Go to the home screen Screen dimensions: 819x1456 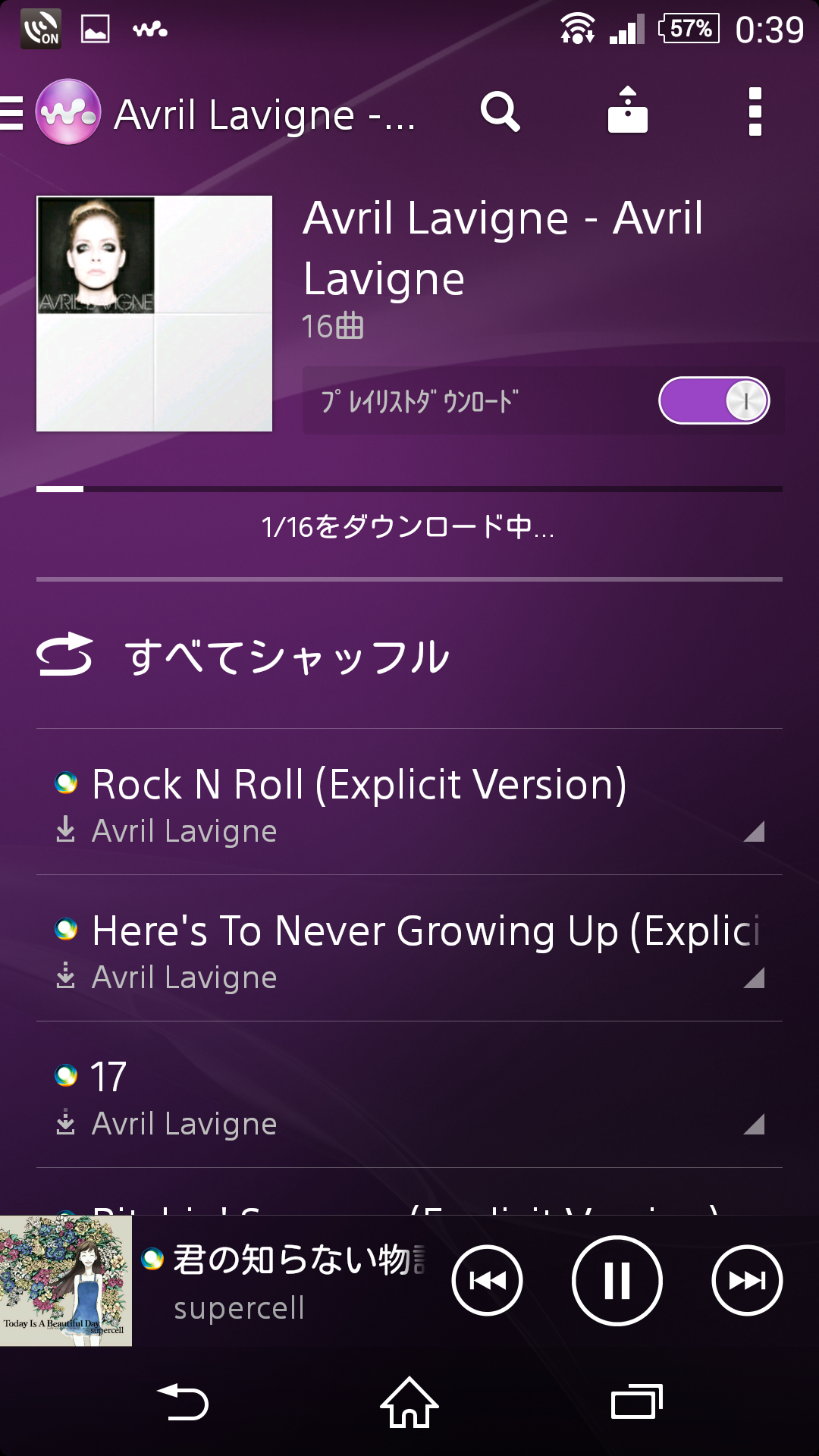click(409, 1403)
